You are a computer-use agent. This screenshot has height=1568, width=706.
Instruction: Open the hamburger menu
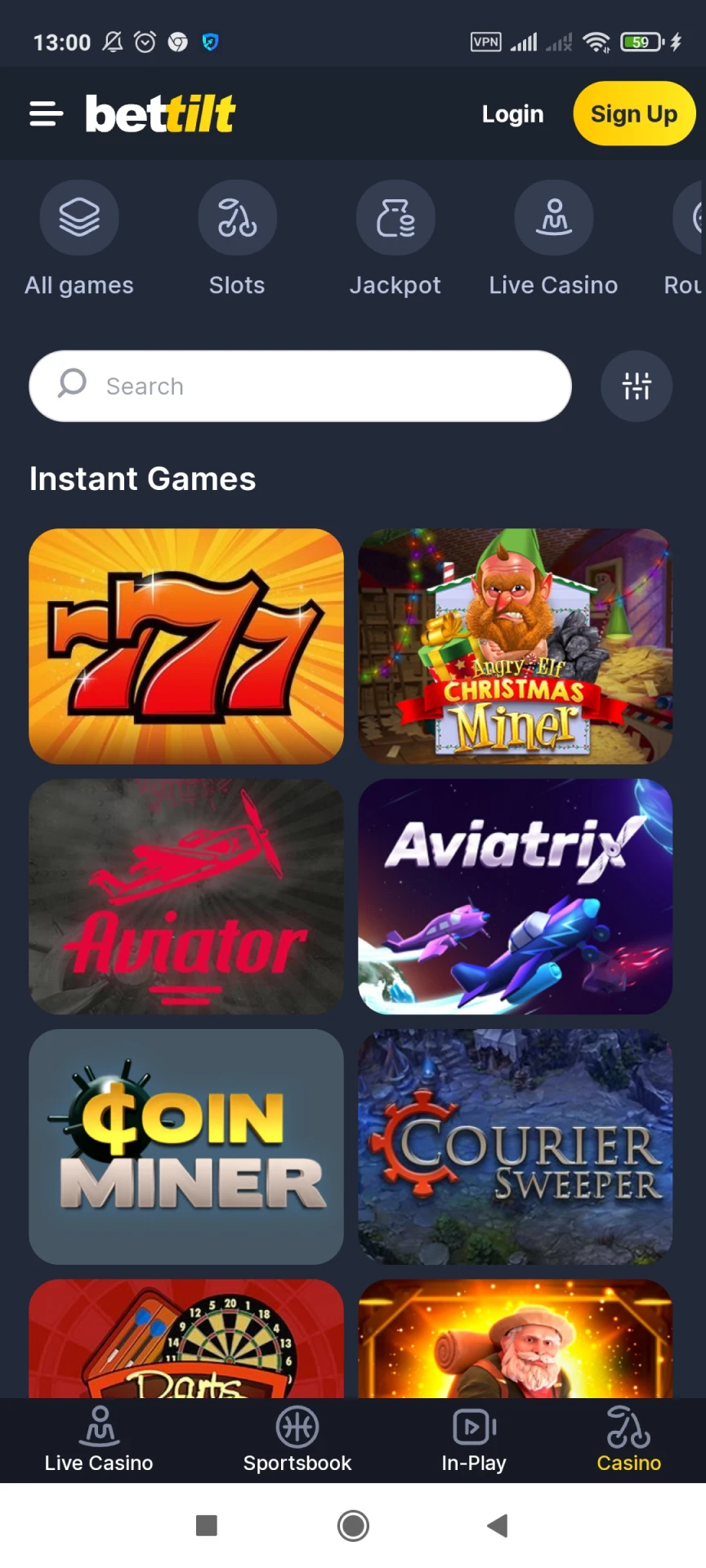point(46,114)
